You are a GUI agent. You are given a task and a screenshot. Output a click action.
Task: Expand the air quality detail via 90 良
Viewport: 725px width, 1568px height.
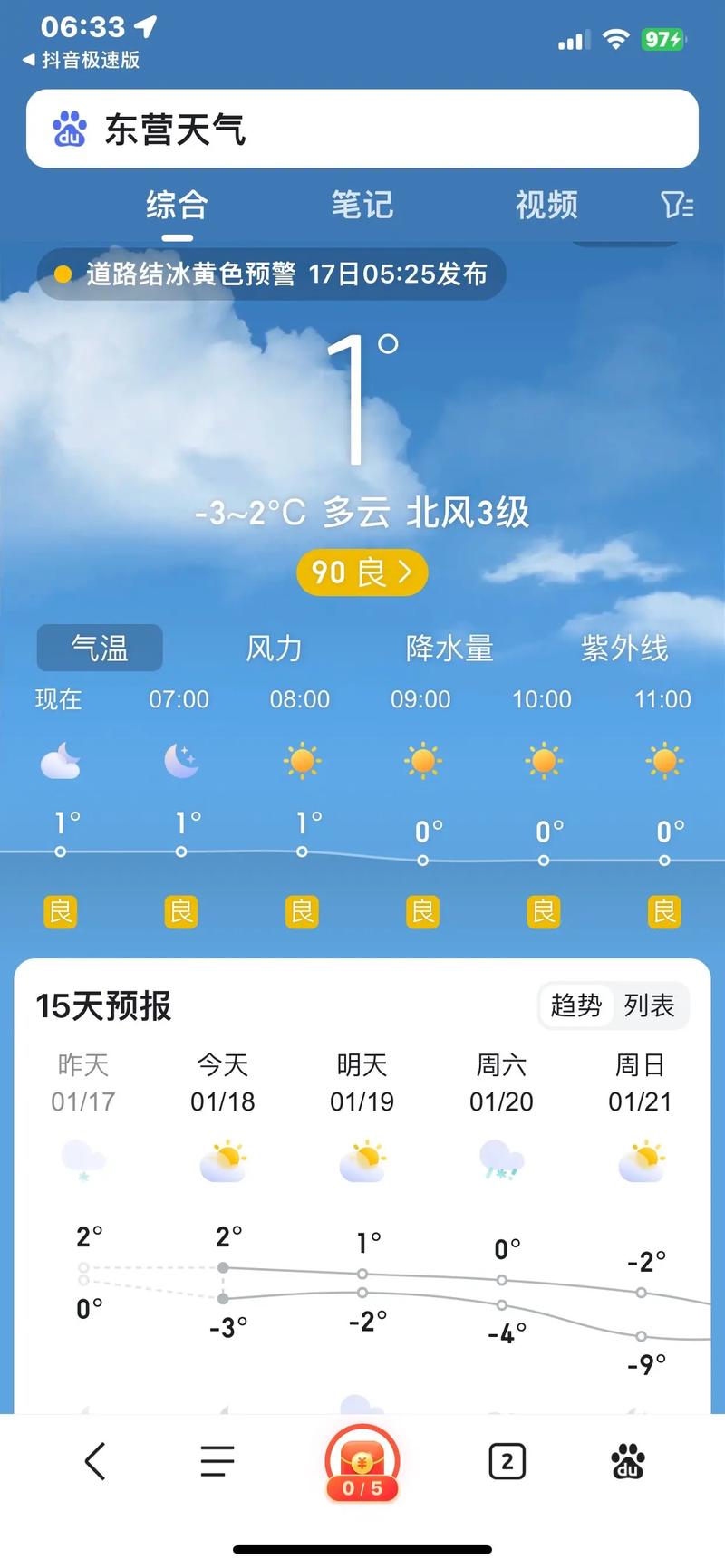tap(361, 572)
